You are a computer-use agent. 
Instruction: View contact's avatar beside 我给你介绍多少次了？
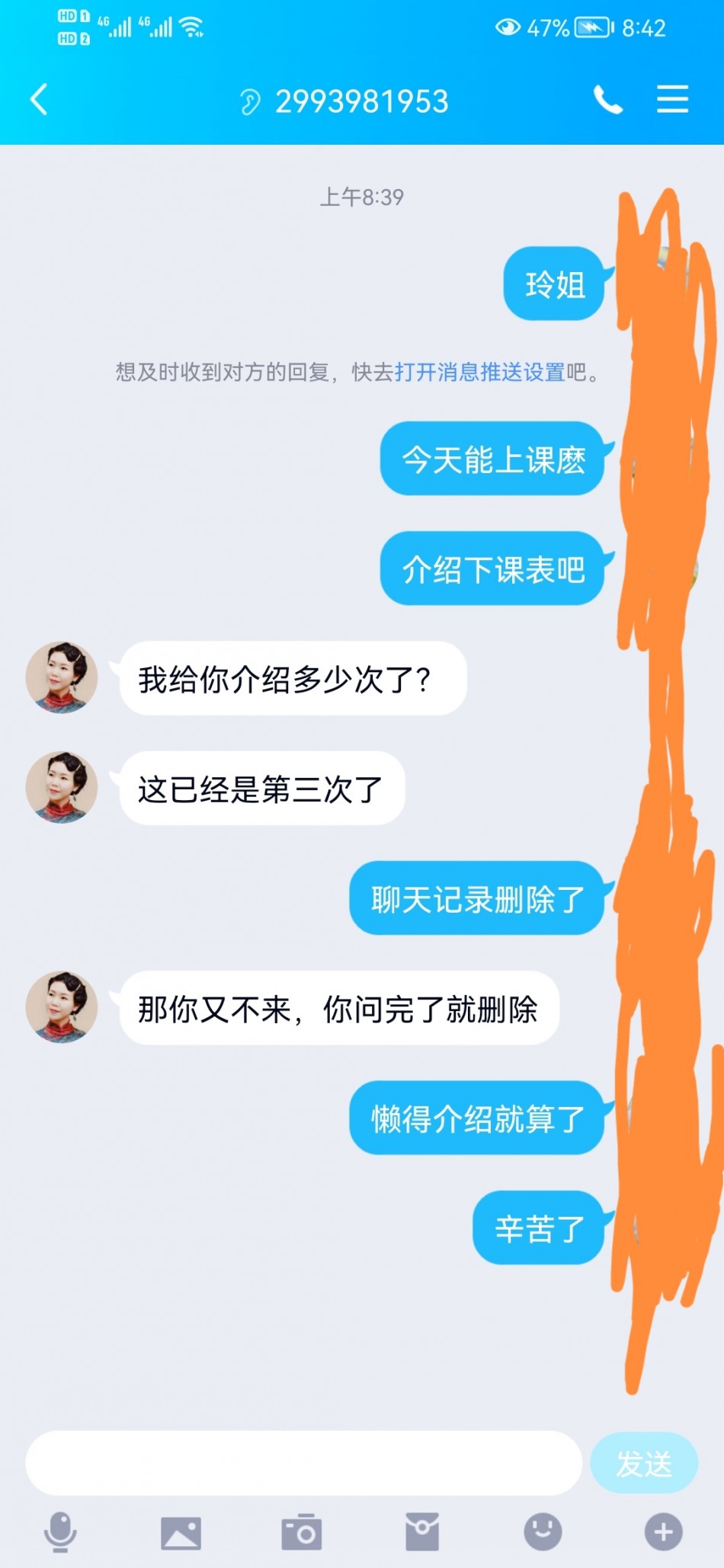coord(62,677)
